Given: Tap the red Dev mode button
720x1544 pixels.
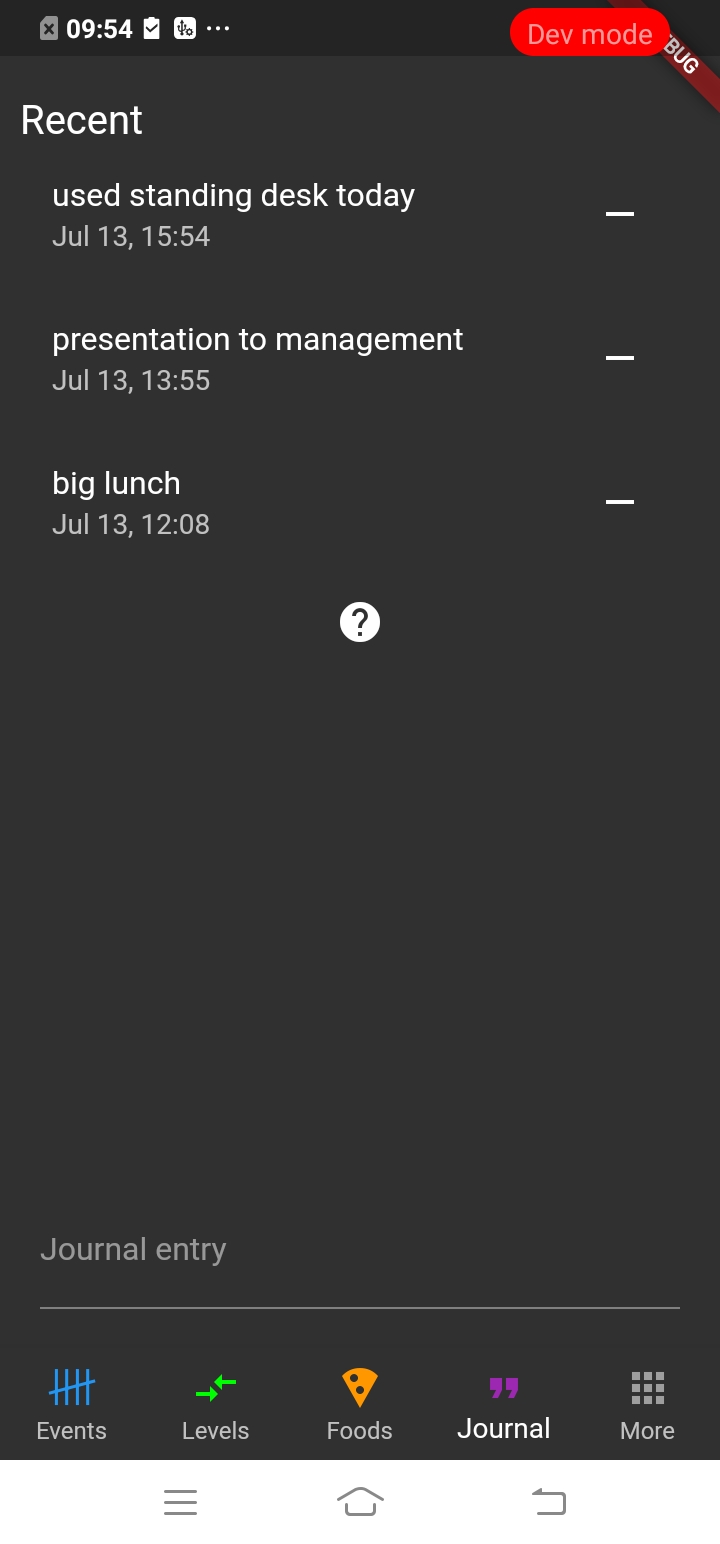Looking at the screenshot, I should (x=589, y=33).
